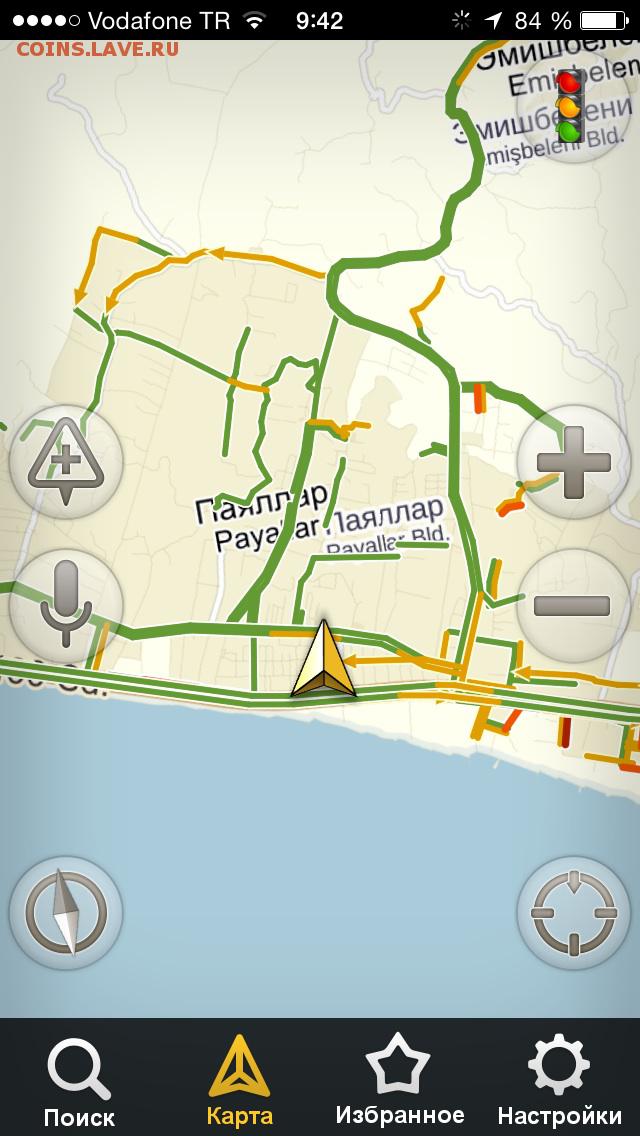Screen dimensions: 640x1136
Task: Toggle the traffic light layer button
Action: 573,106
